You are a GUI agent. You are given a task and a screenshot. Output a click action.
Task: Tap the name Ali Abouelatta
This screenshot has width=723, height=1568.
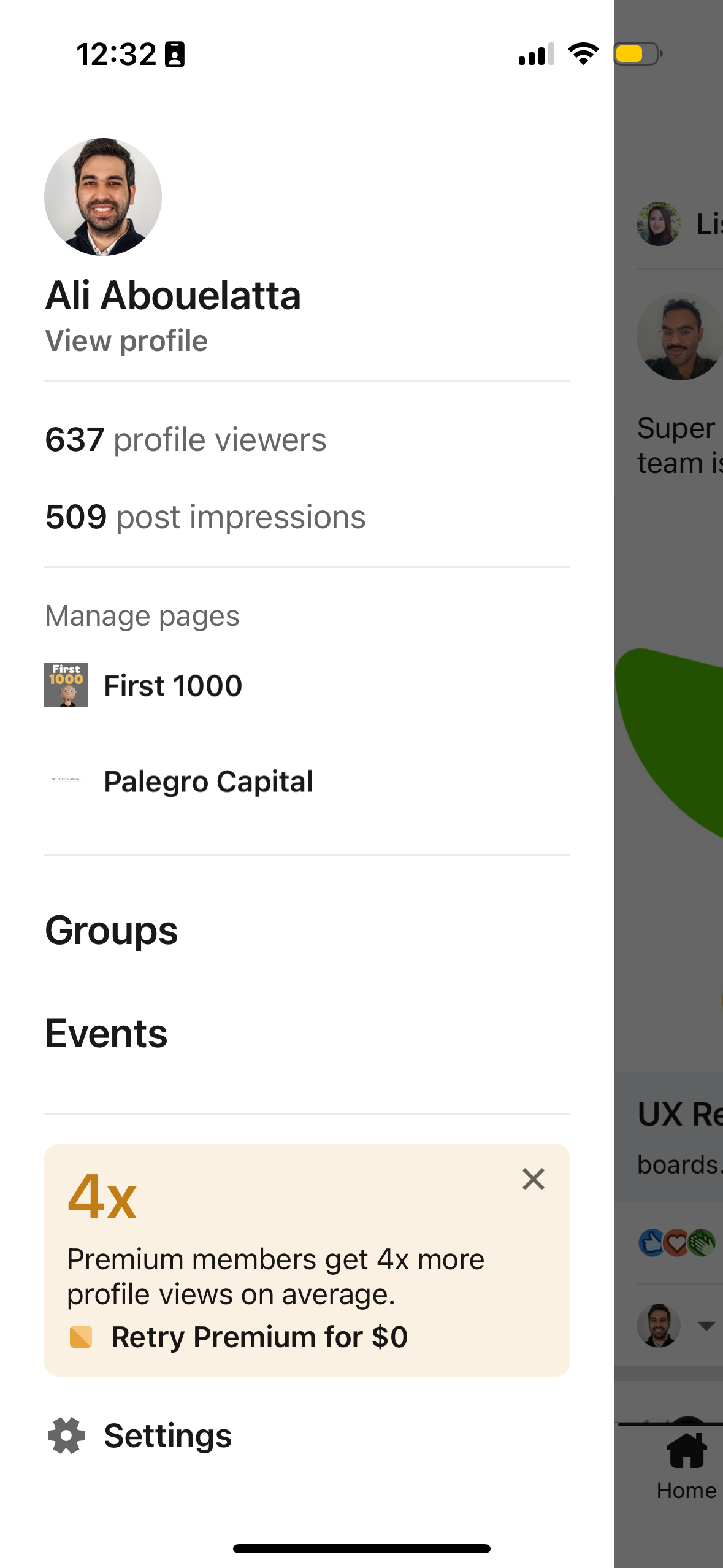click(174, 296)
